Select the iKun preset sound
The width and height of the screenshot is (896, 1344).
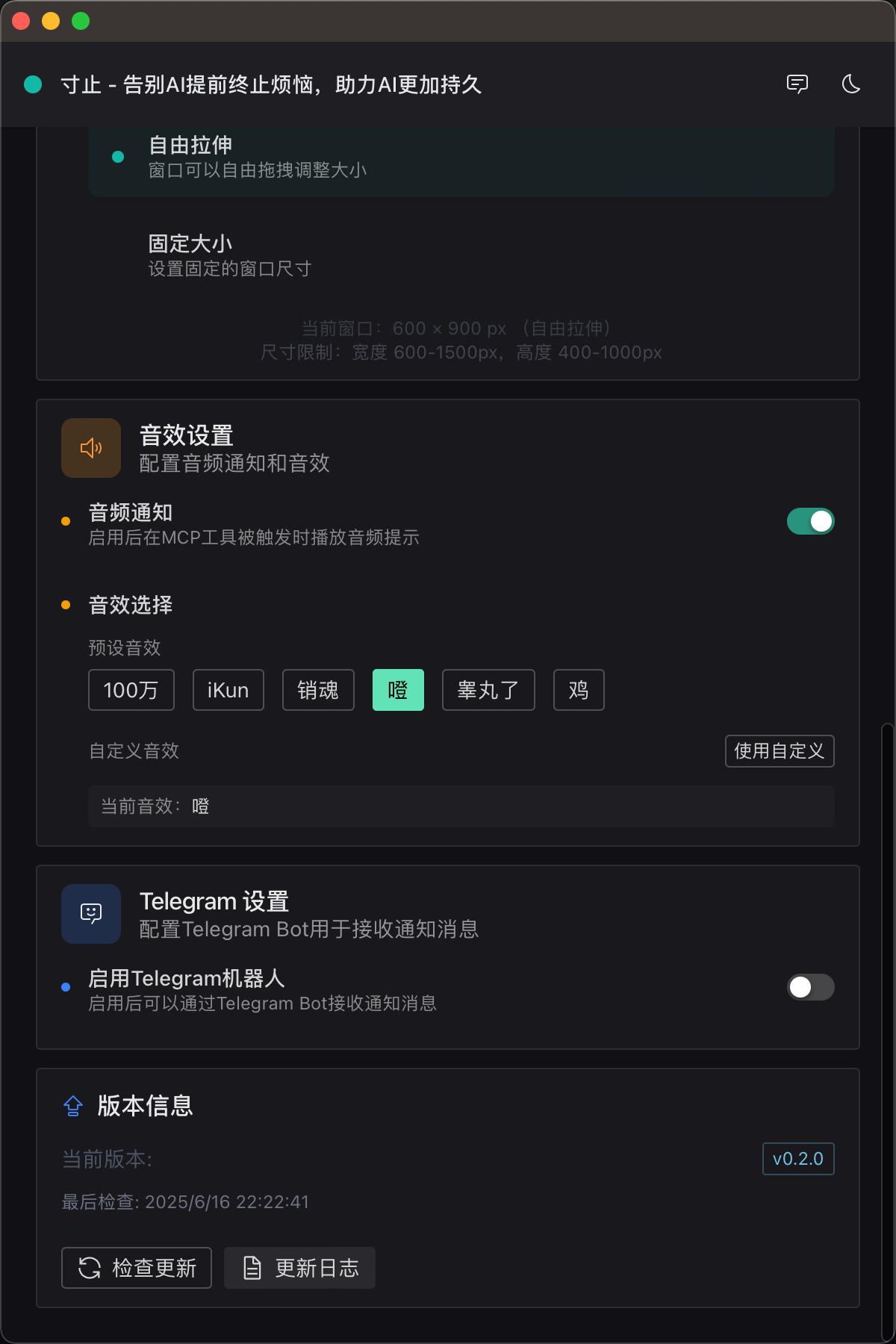coord(228,690)
